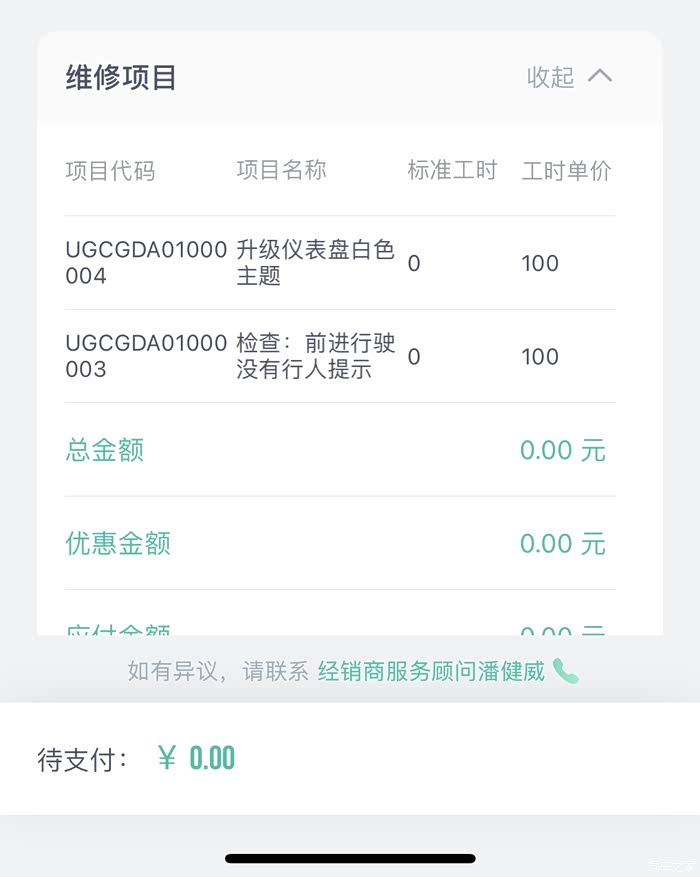700x877 pixels.
Task: Collapse the 维修项目 section
Action: [569, 77]
